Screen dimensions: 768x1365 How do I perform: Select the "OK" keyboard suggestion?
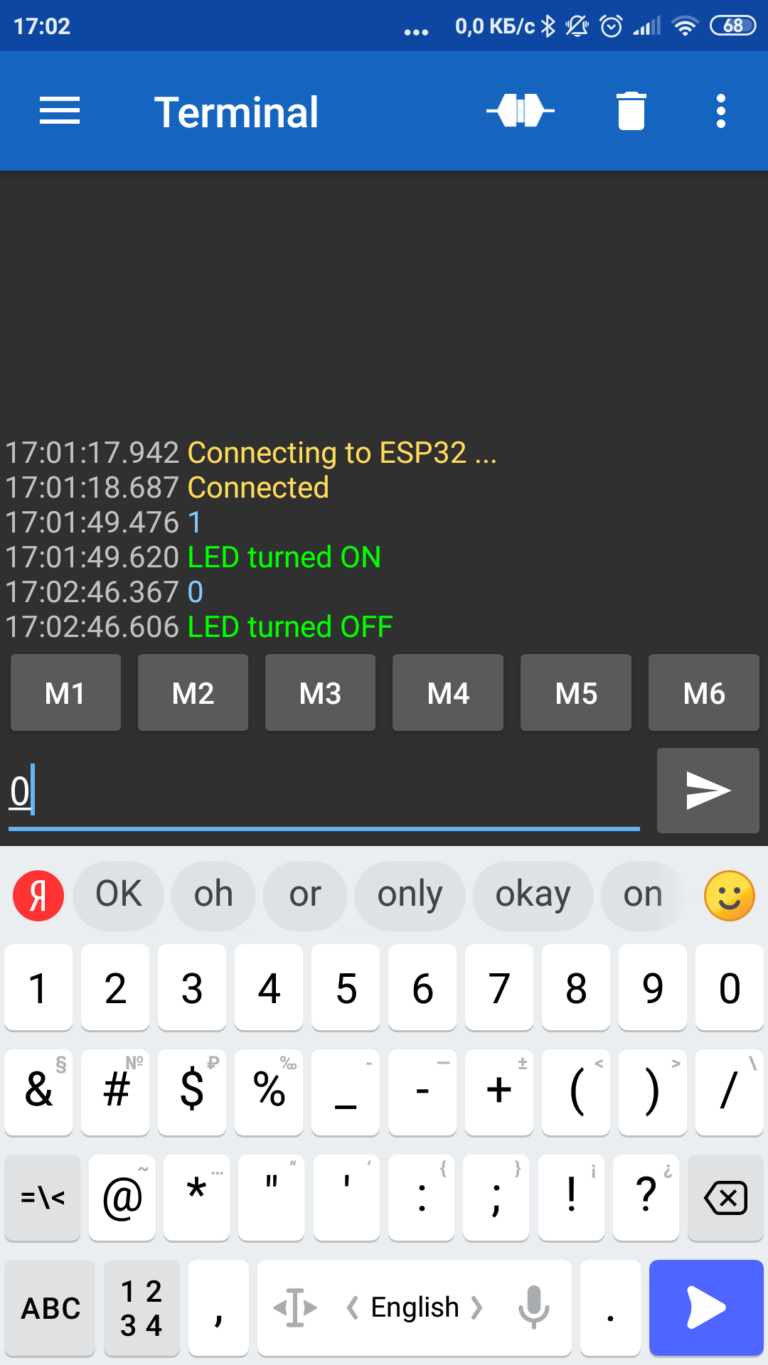pyautogui.click(x=118, y=894)
